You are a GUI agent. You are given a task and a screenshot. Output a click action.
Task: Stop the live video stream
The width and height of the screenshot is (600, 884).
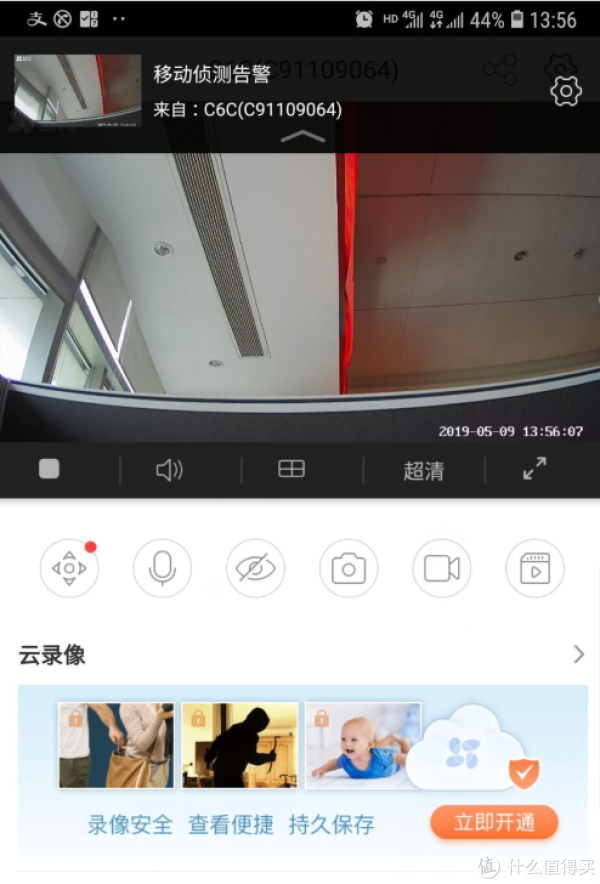coord(49,469)
